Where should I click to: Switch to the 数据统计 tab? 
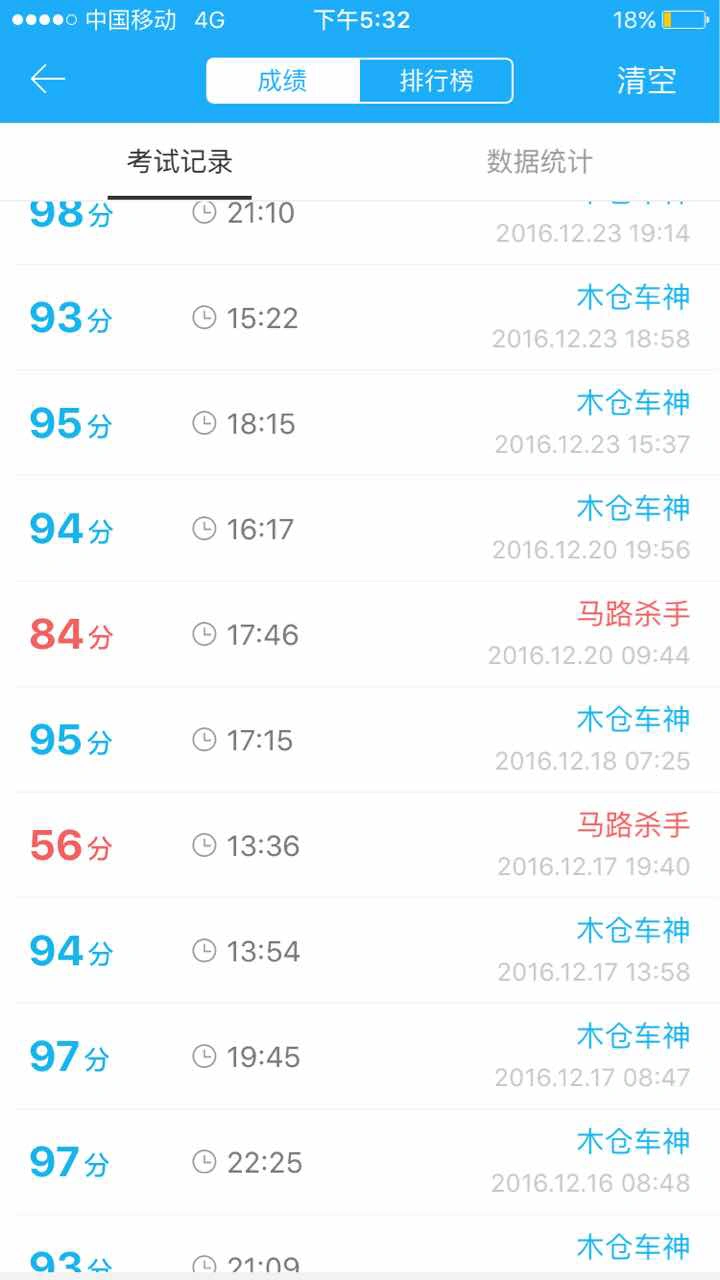pyautogui.click(x=540, y=162)
